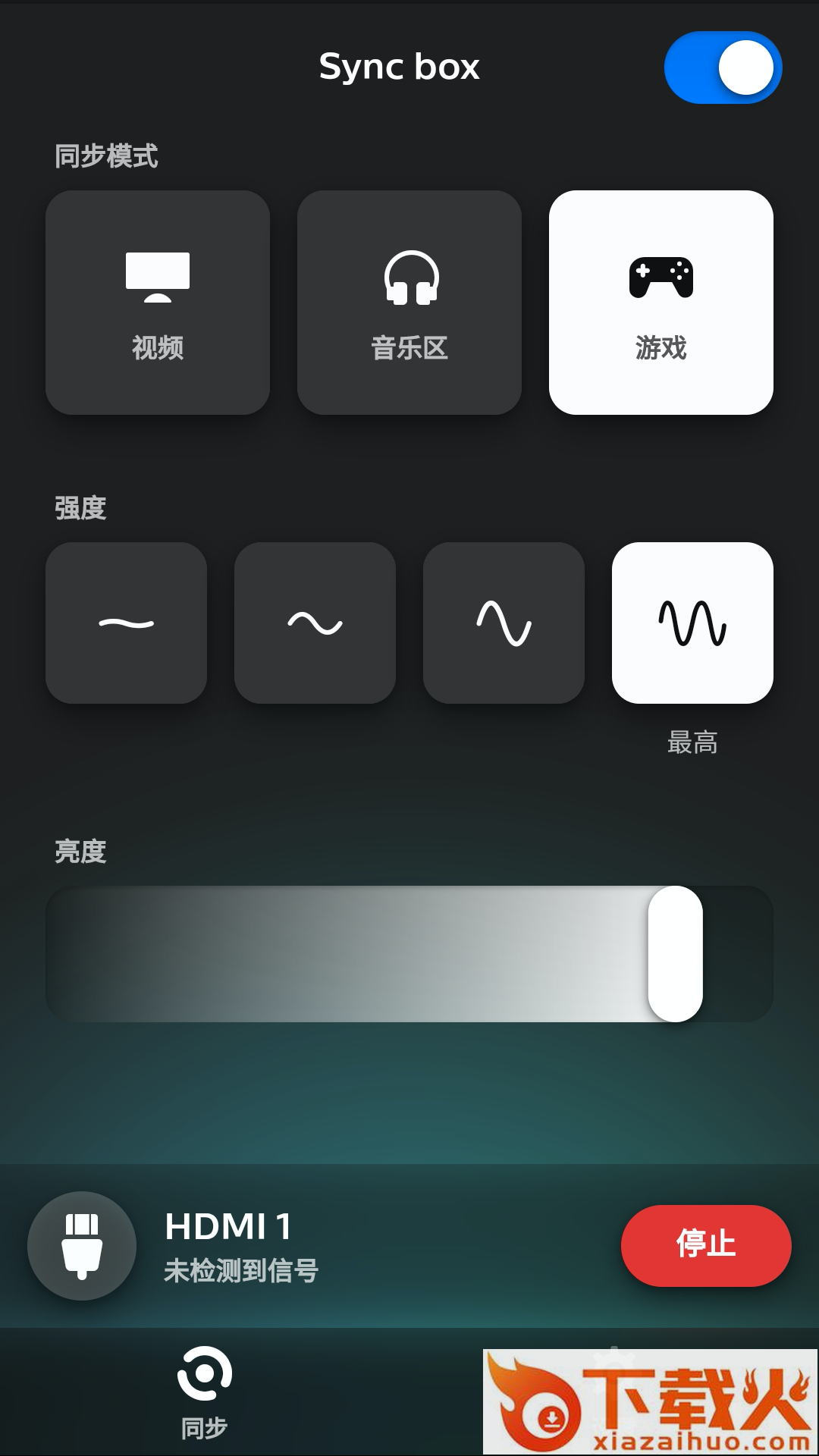Open the HDMI 1 input selector
819x1456 pixels.
(82, 1246)
